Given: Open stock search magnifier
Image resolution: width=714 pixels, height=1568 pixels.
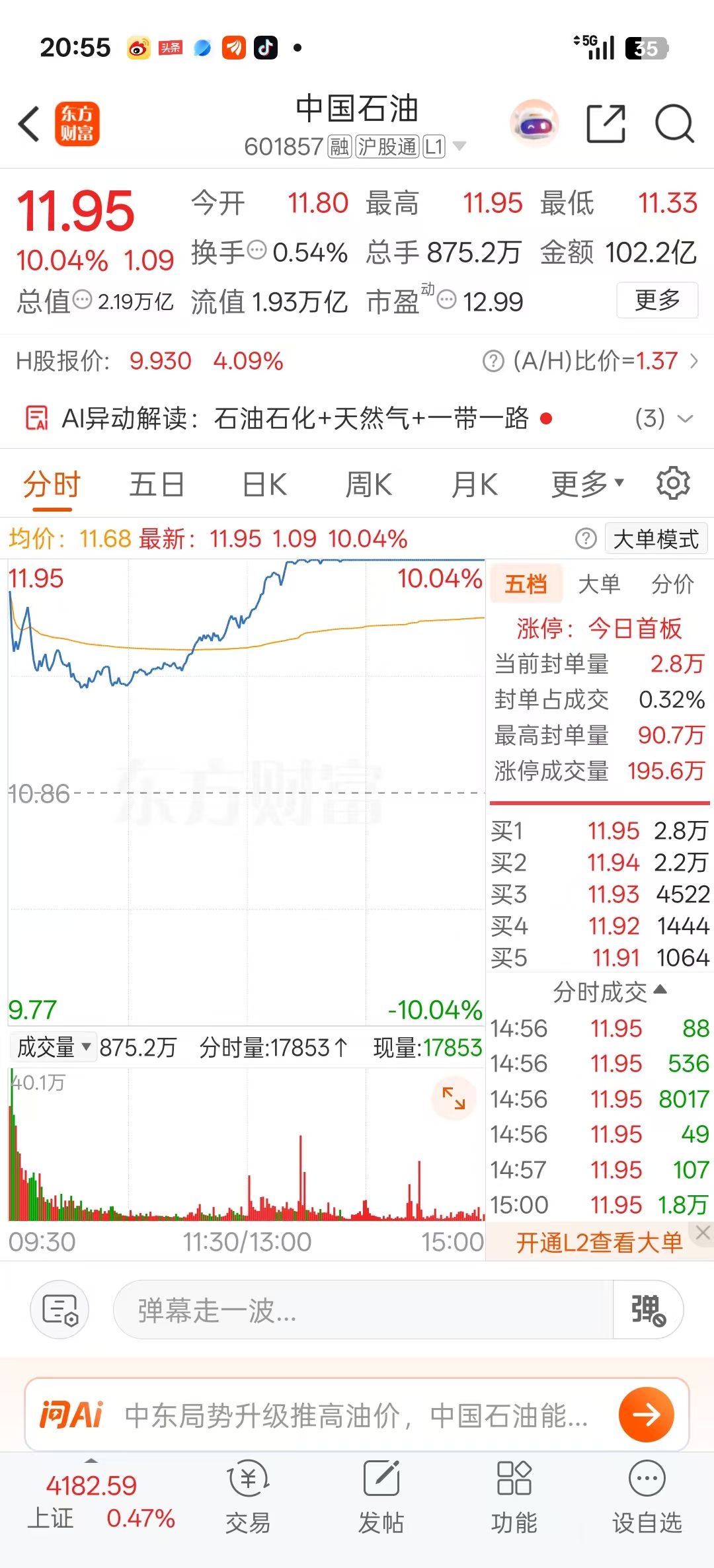Looking at the screenshot, I should [674, 124].
